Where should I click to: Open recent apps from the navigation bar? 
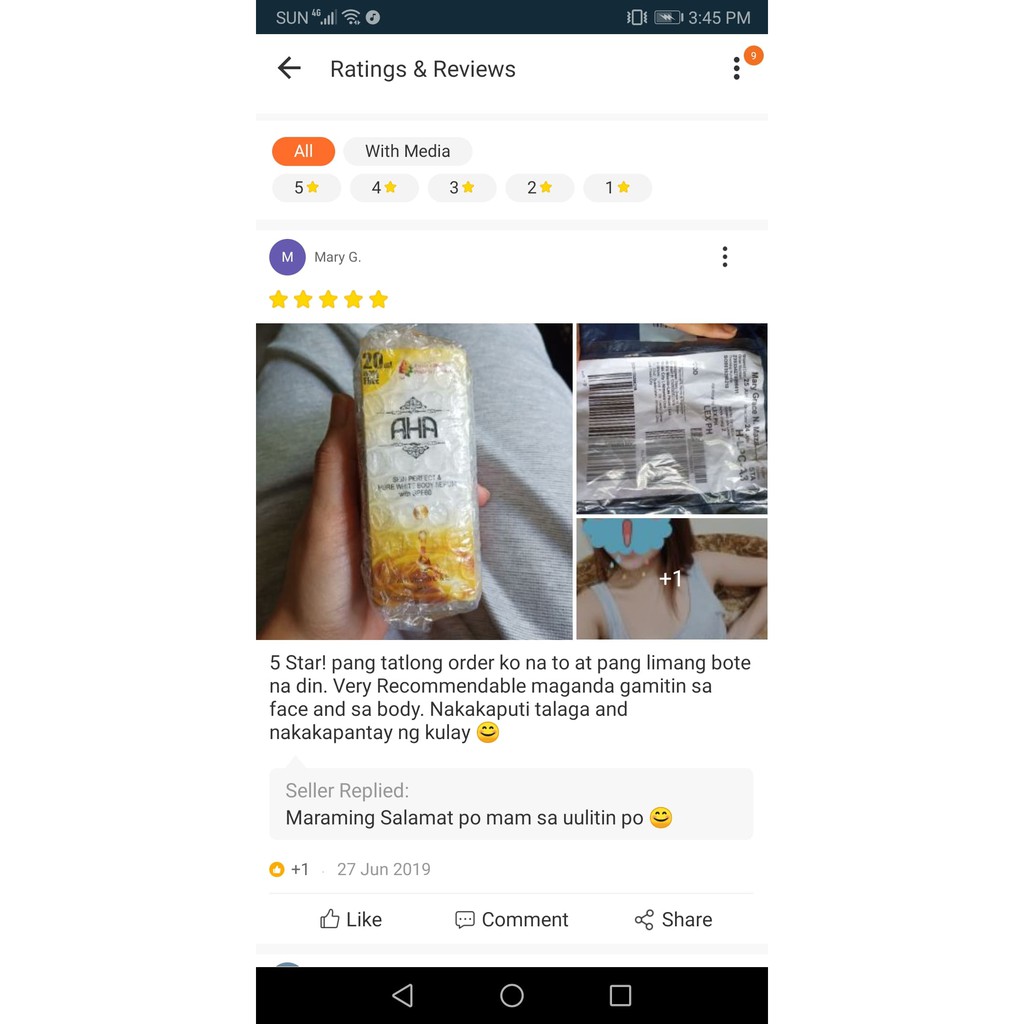coord(620,995)
